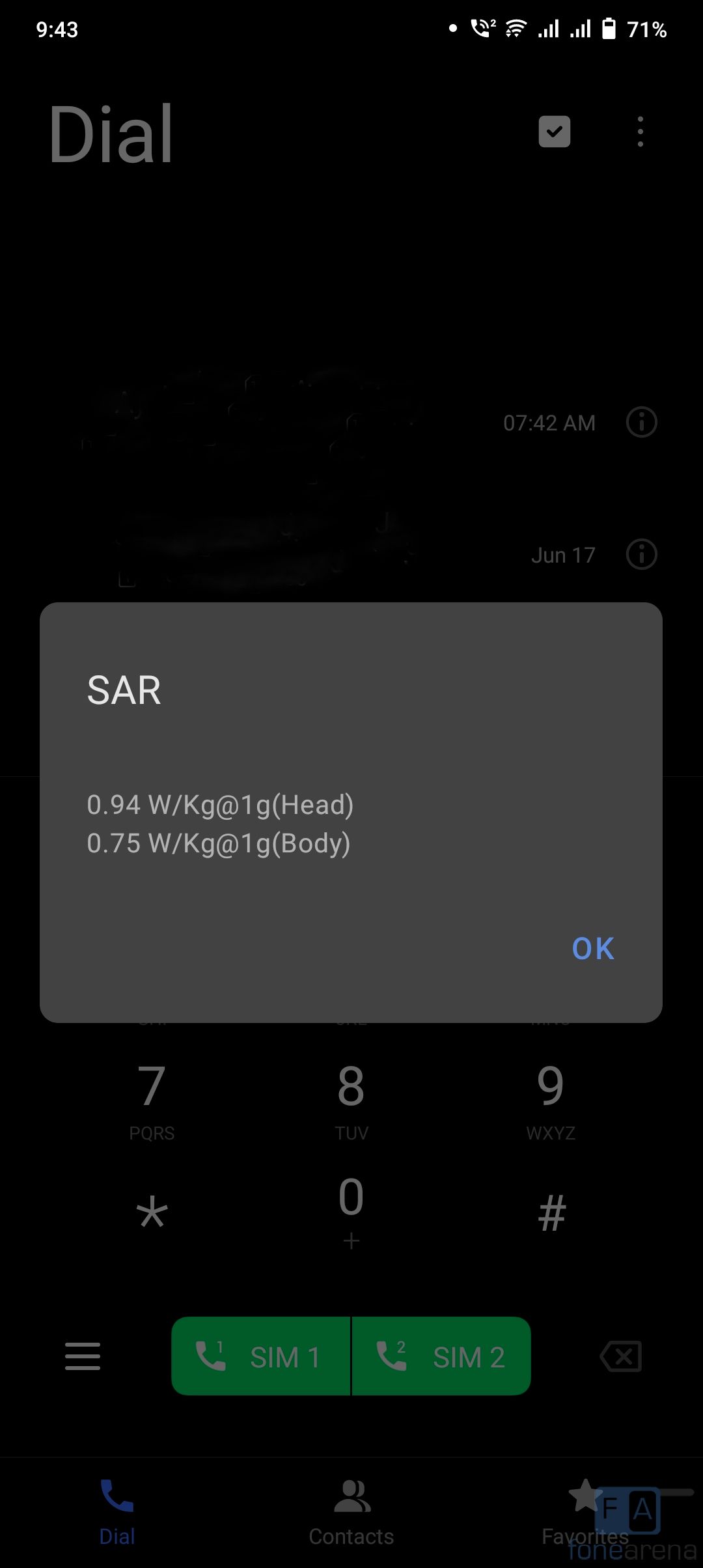The image size is (703, 1568).
Task: Enter the hash key
Action: click(x=552, y=1214)
